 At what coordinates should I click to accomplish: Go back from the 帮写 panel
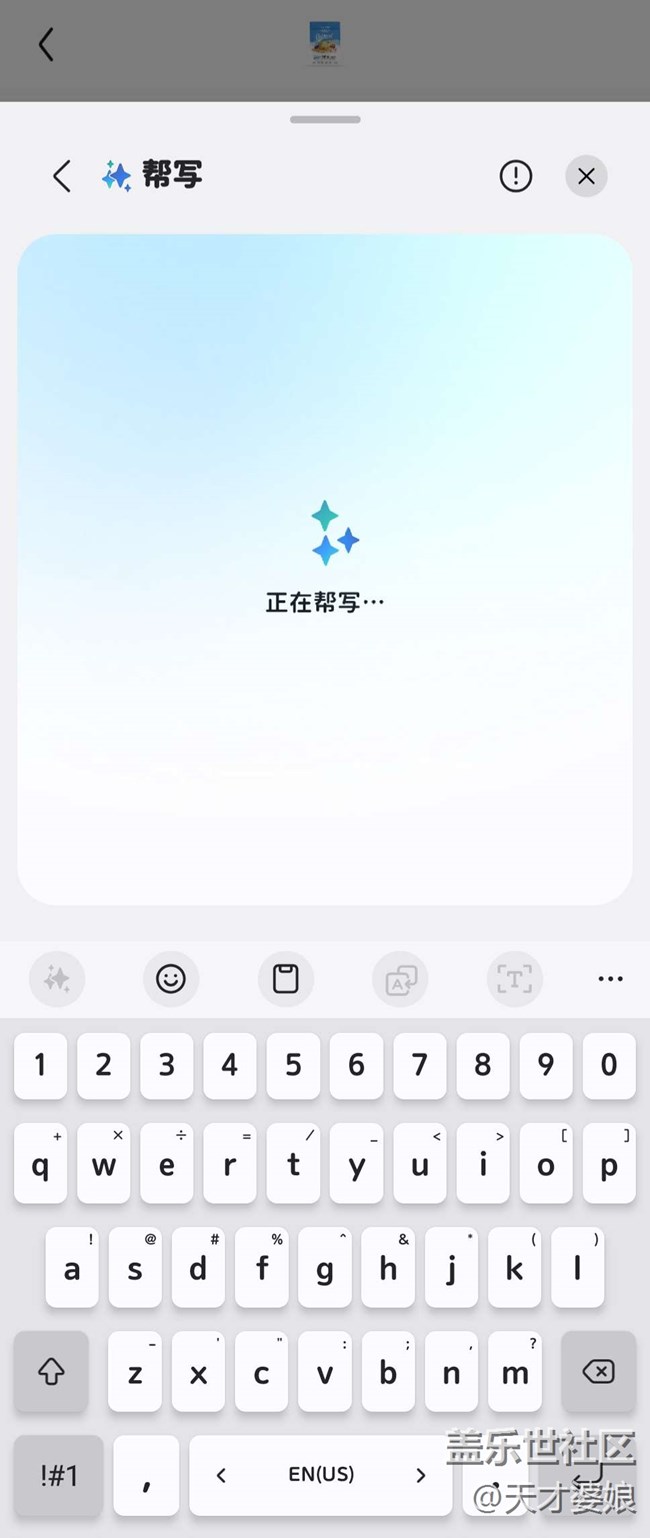62,177
